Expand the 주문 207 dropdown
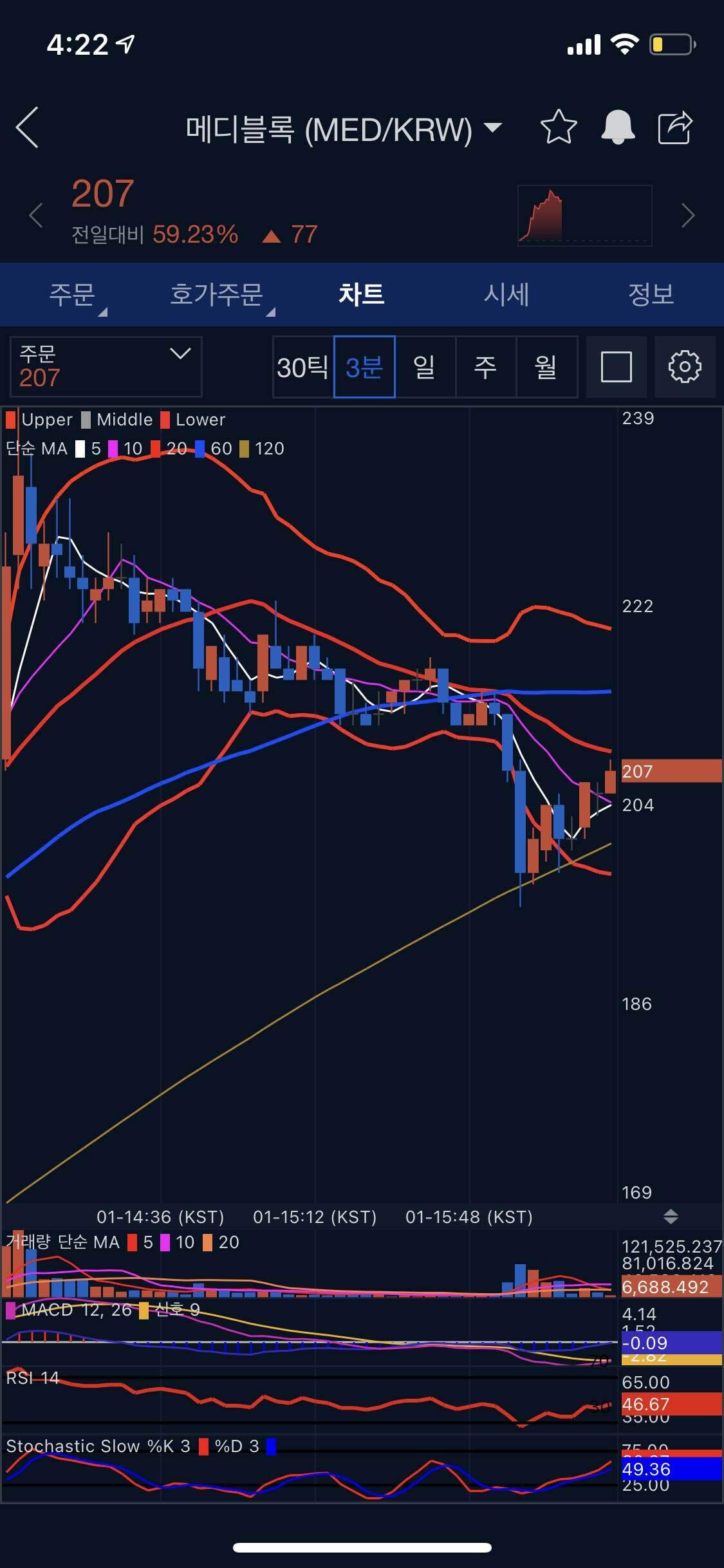The height and width of the screenshot is (1568, 724). [106, 366]
